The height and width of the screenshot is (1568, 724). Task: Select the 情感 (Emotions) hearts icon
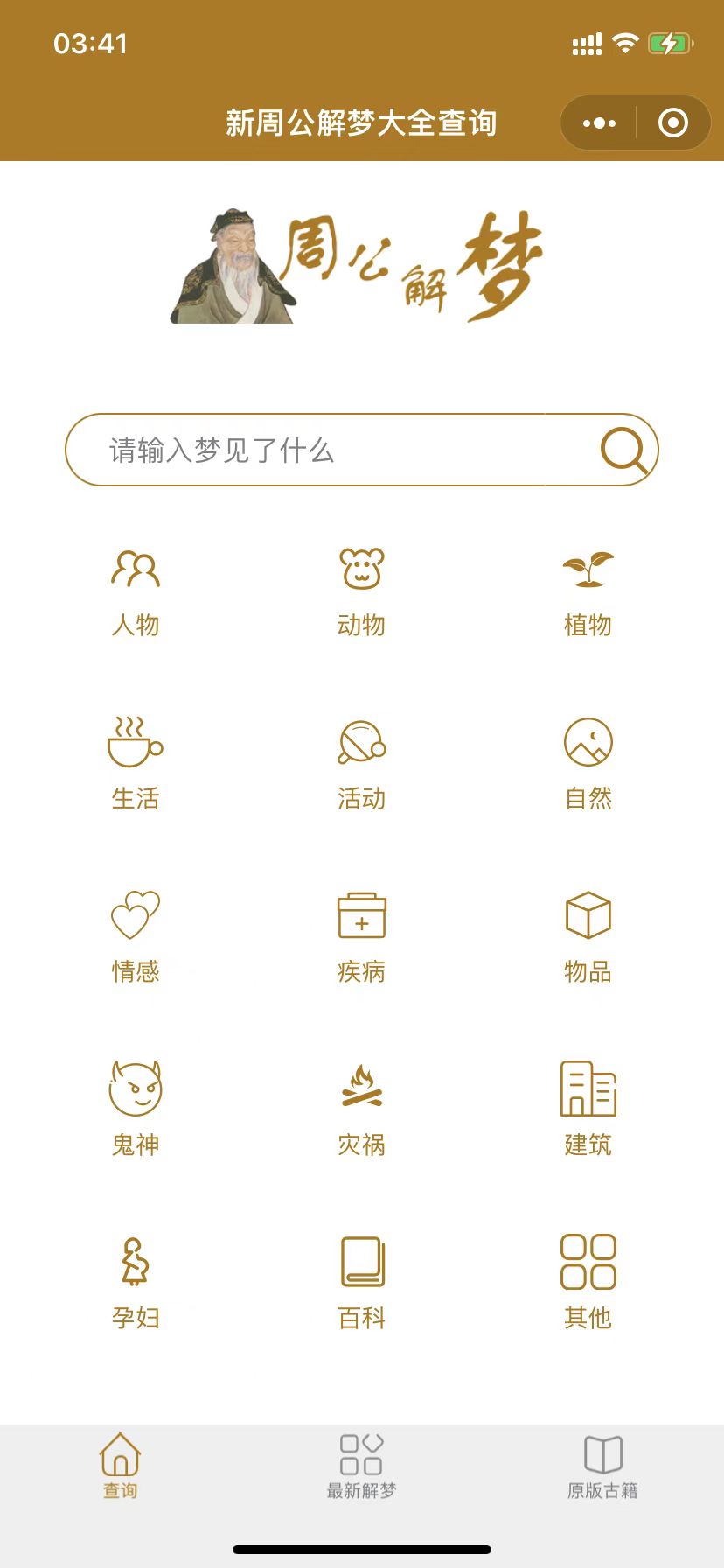(x=136, y=913)
